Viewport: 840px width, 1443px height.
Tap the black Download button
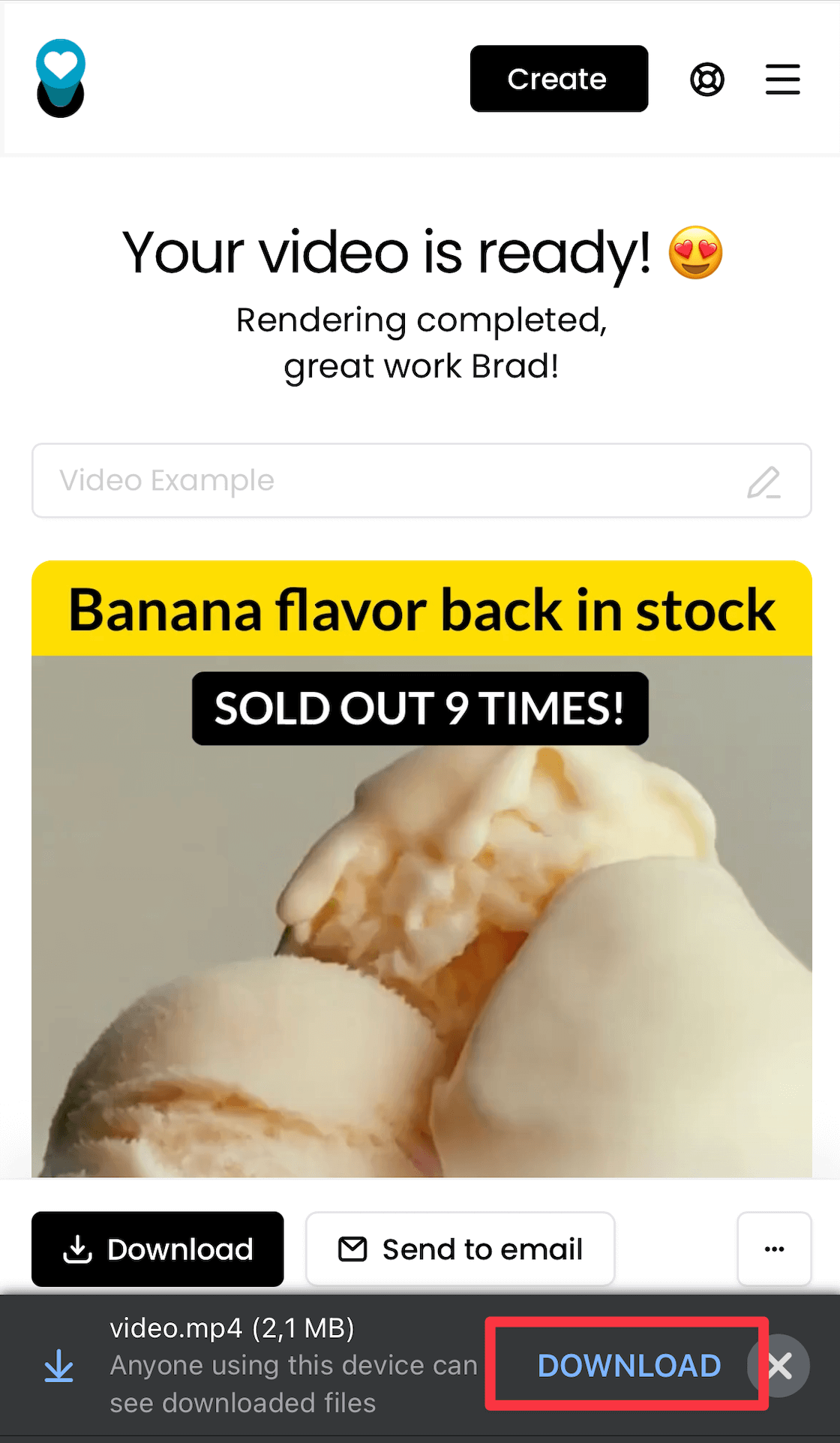pyautogui.click(x=157, y=1249)
